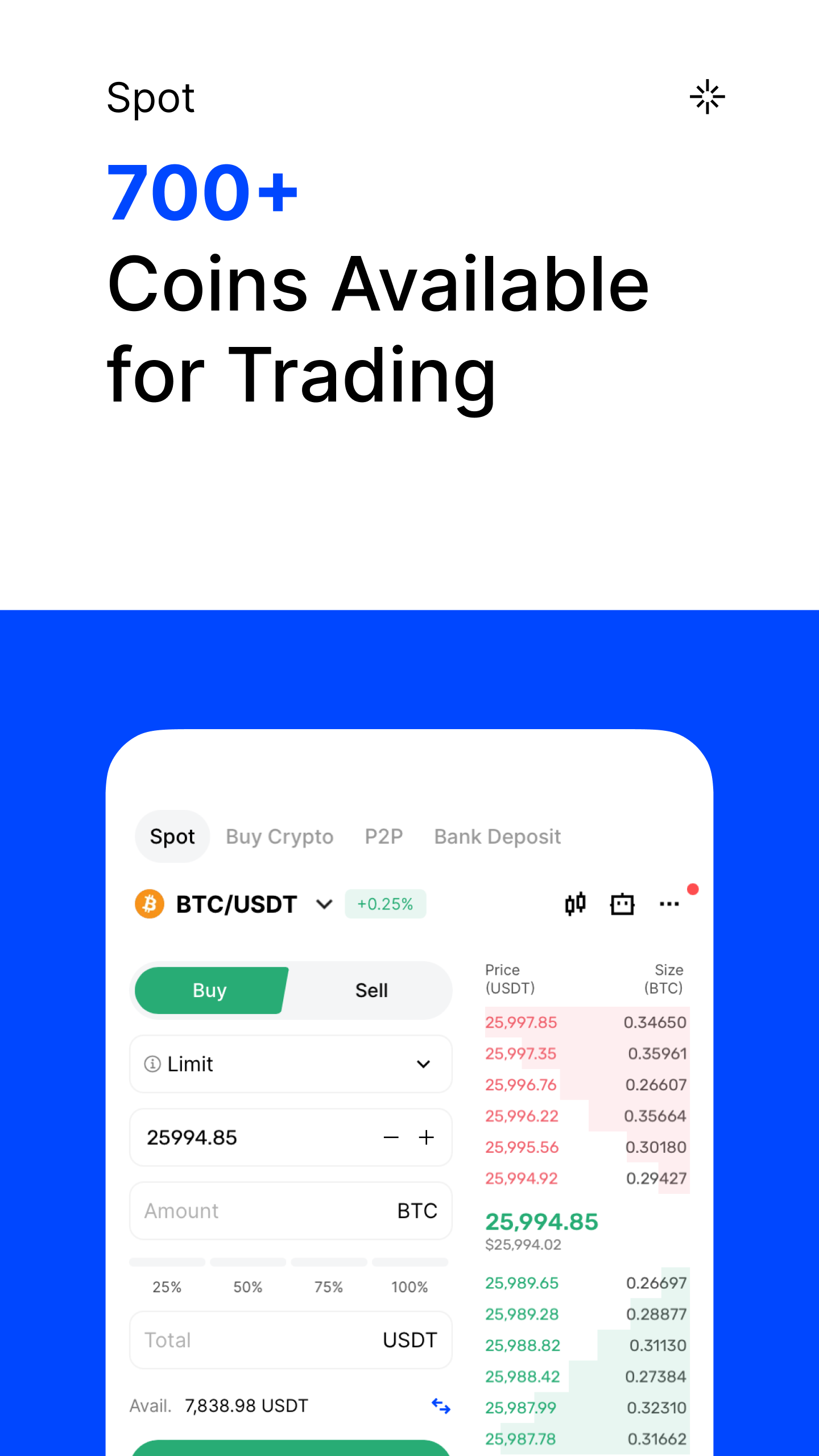Image resolution: width=819 pixels, height=1456 pixels.
Task: Expand the BTC/USDT trading pair selector
Action: pos(323,904)
